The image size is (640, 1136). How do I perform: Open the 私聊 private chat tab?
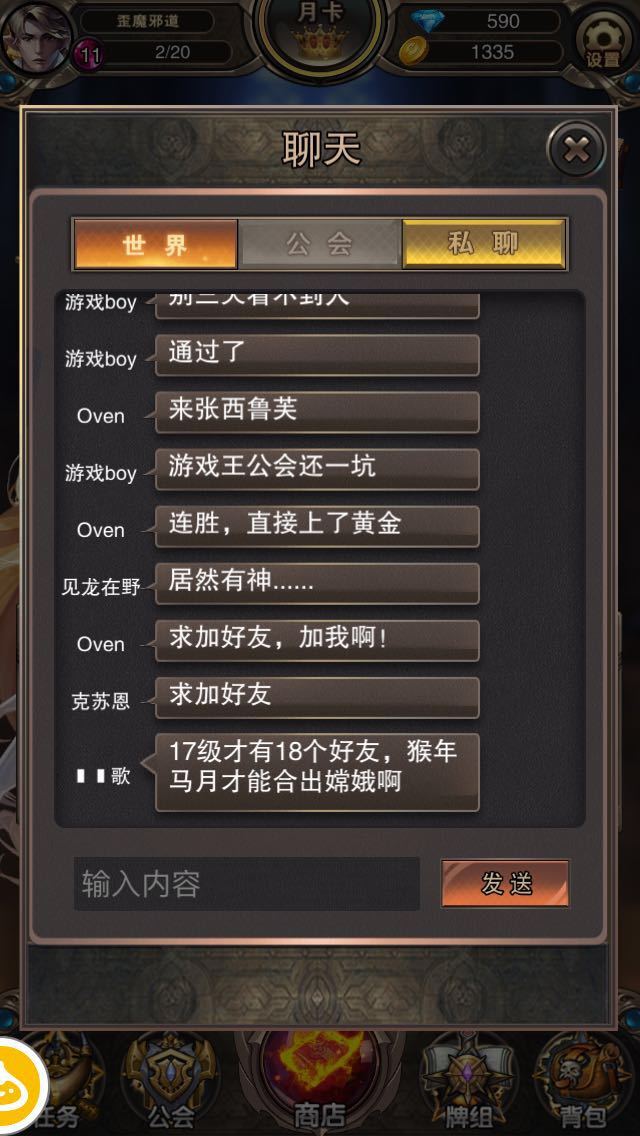483,244
